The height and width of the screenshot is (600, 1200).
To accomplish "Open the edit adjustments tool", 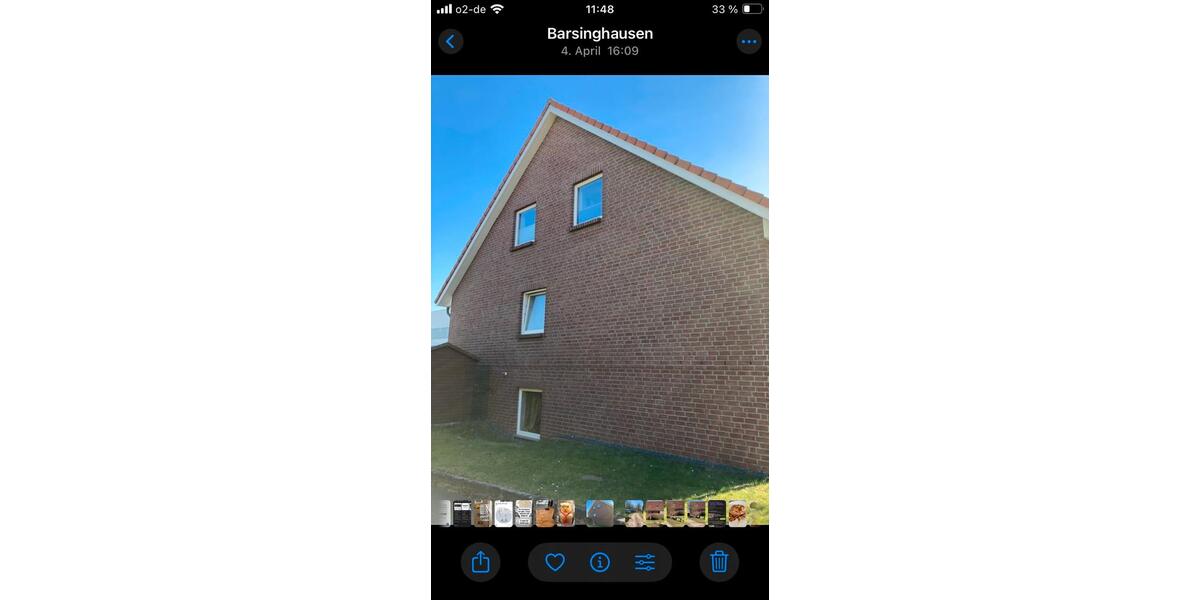I will coord(645,562).
